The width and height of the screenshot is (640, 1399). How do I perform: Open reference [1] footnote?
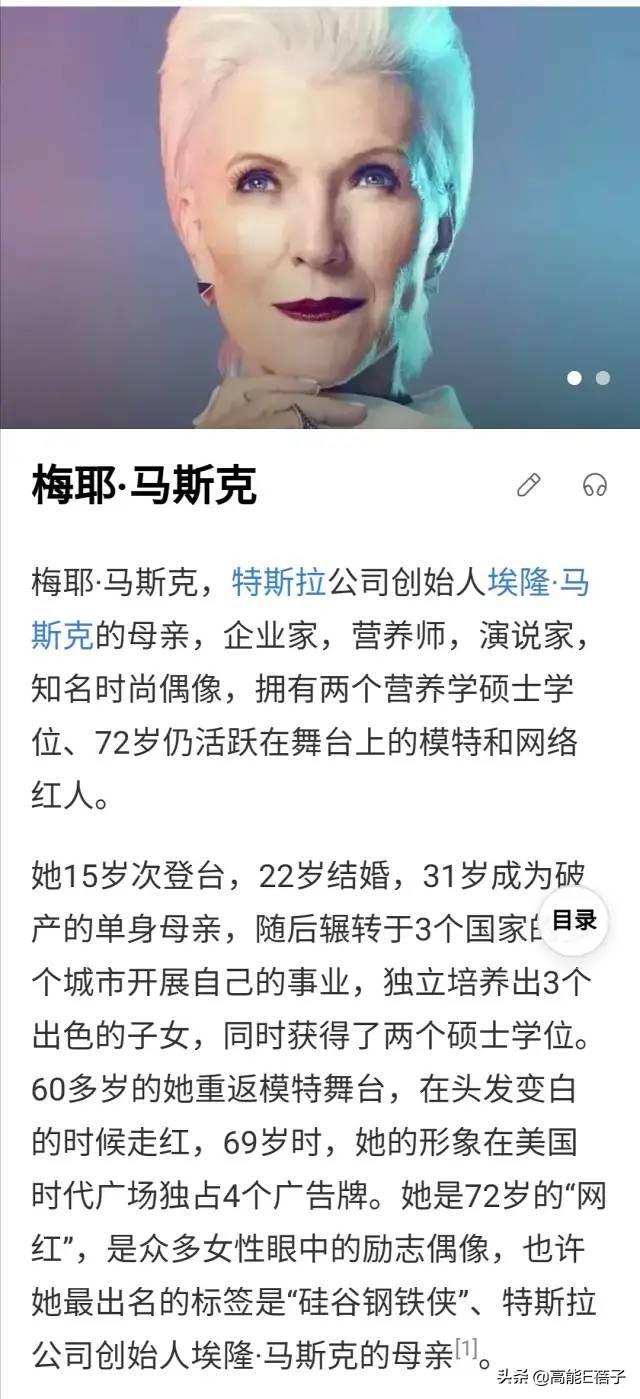tap(466, 1350)
